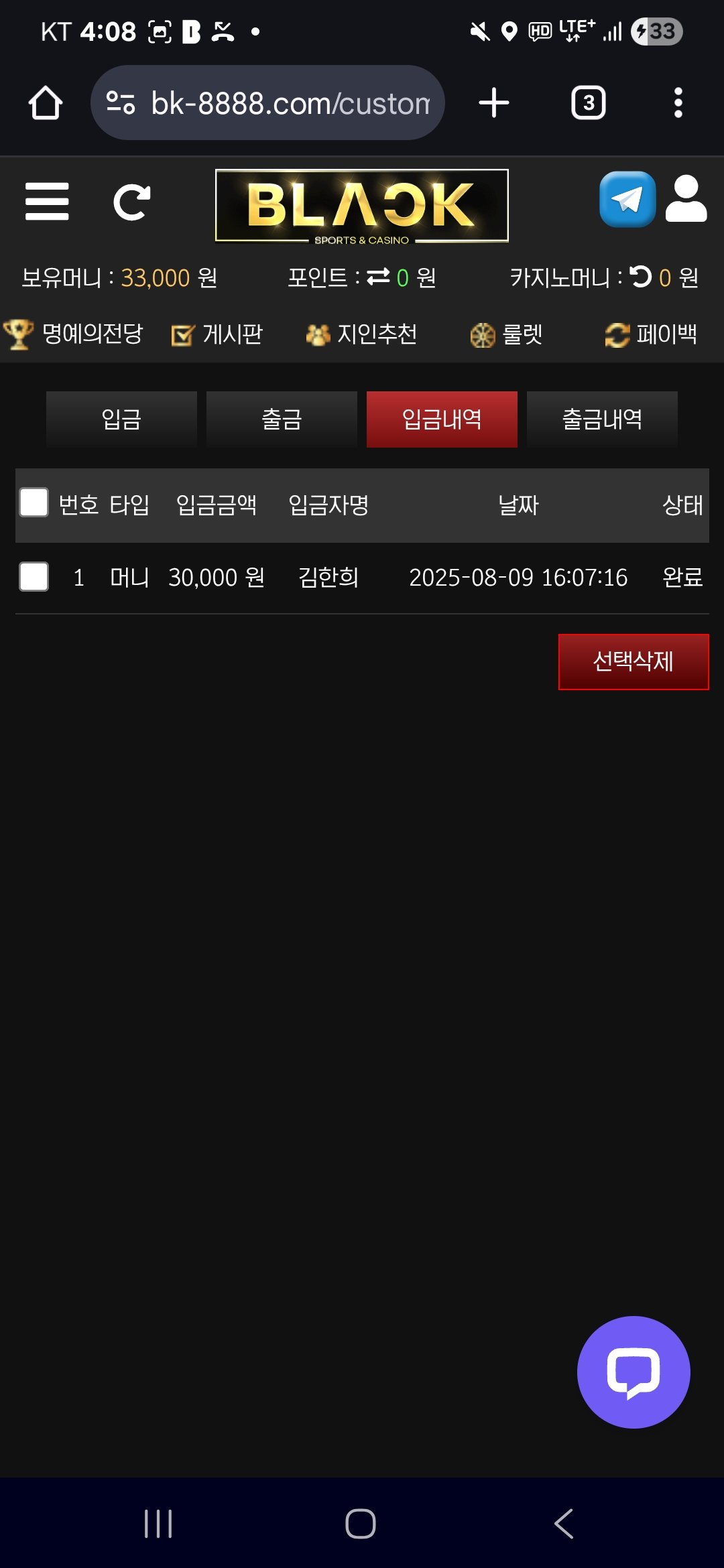Open the hamburger drawer menu

pyautogui.click(x=47, y=202)
